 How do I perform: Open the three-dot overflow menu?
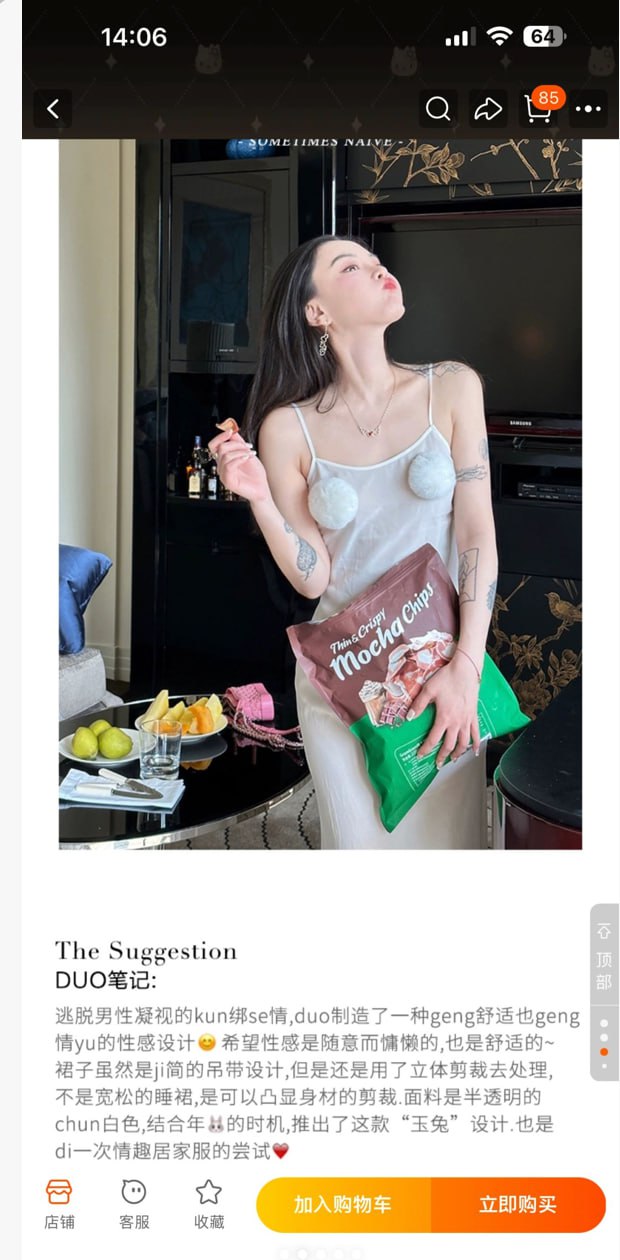(x=589, y=109)
